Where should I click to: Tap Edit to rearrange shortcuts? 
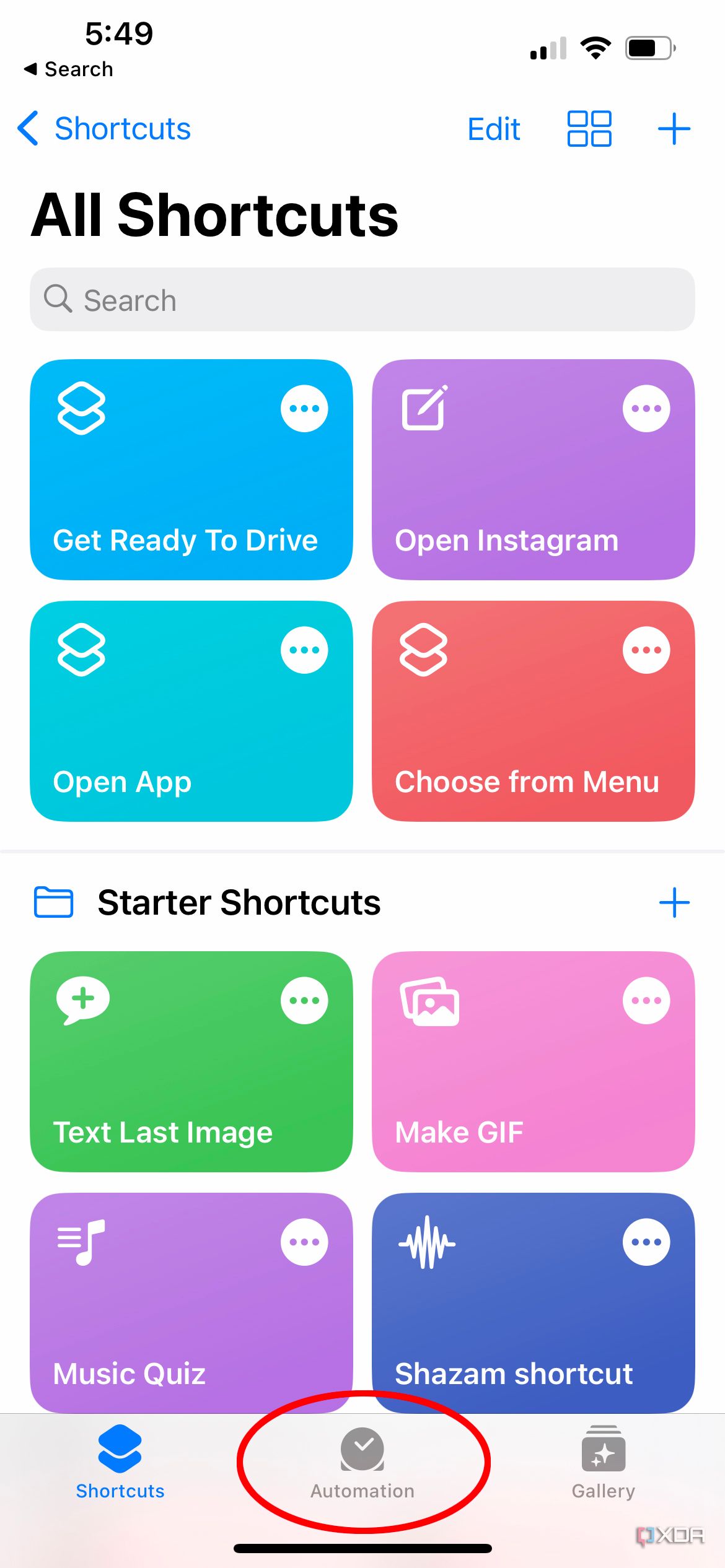tap(493, 129)
